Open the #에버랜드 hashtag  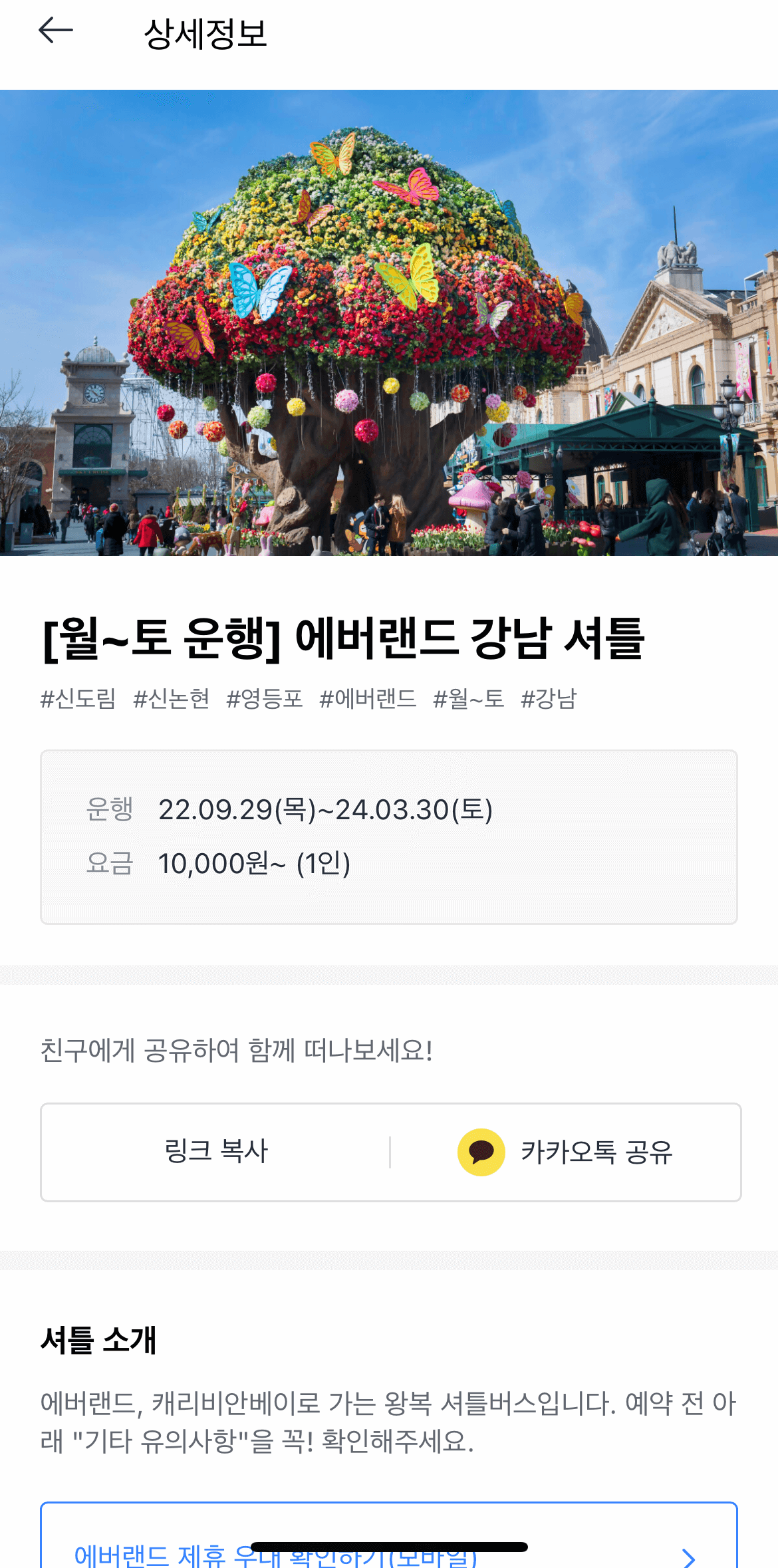[x=368, y=699]
